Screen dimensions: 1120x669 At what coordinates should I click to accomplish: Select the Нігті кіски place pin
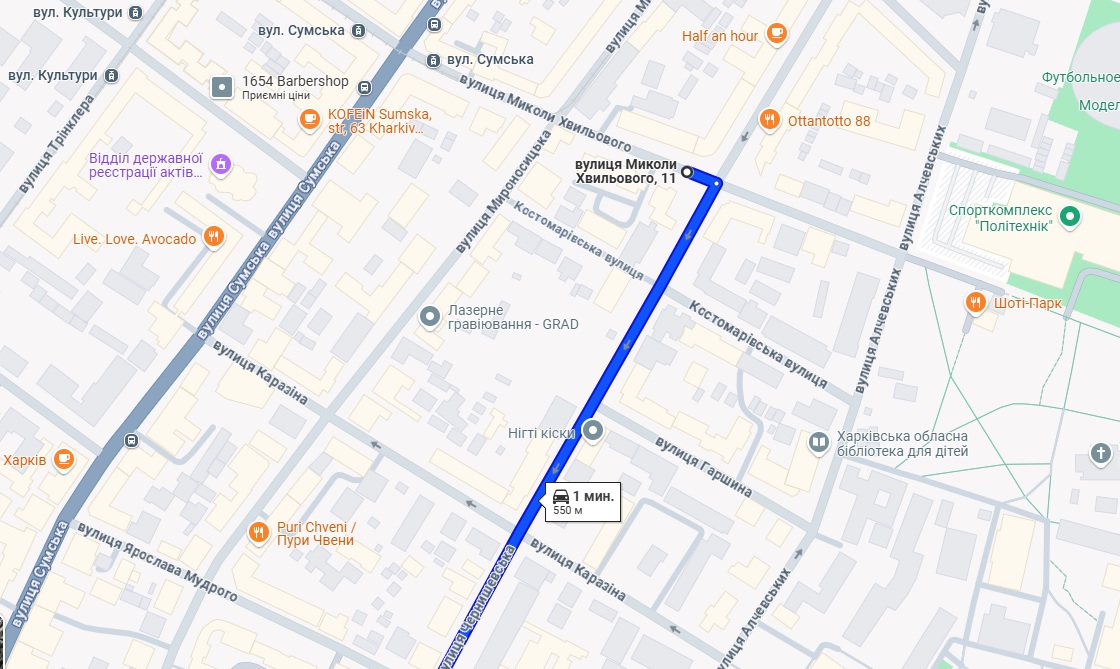coord(593,432)
